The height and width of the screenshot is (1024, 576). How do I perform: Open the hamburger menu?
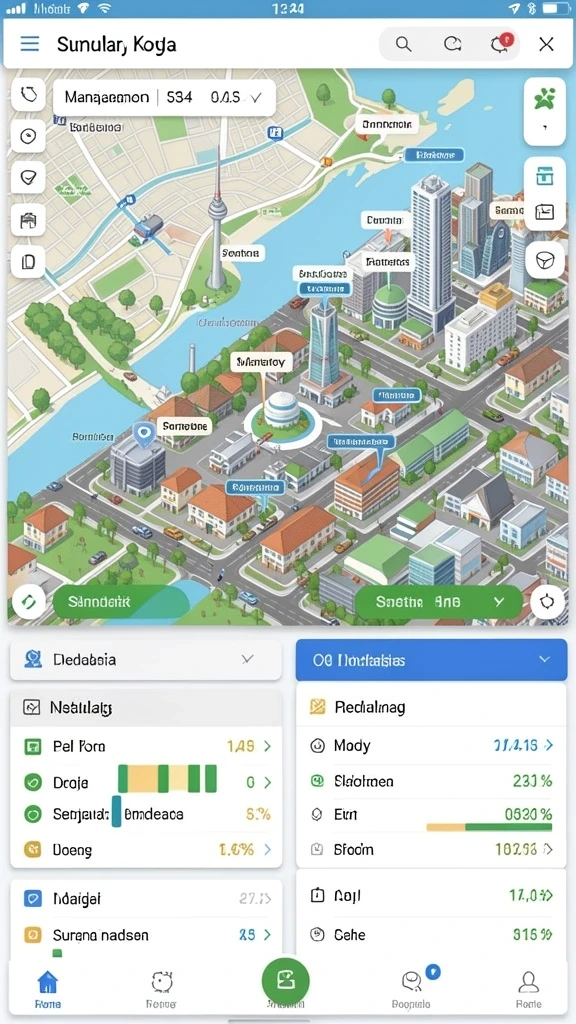[29, 44]
